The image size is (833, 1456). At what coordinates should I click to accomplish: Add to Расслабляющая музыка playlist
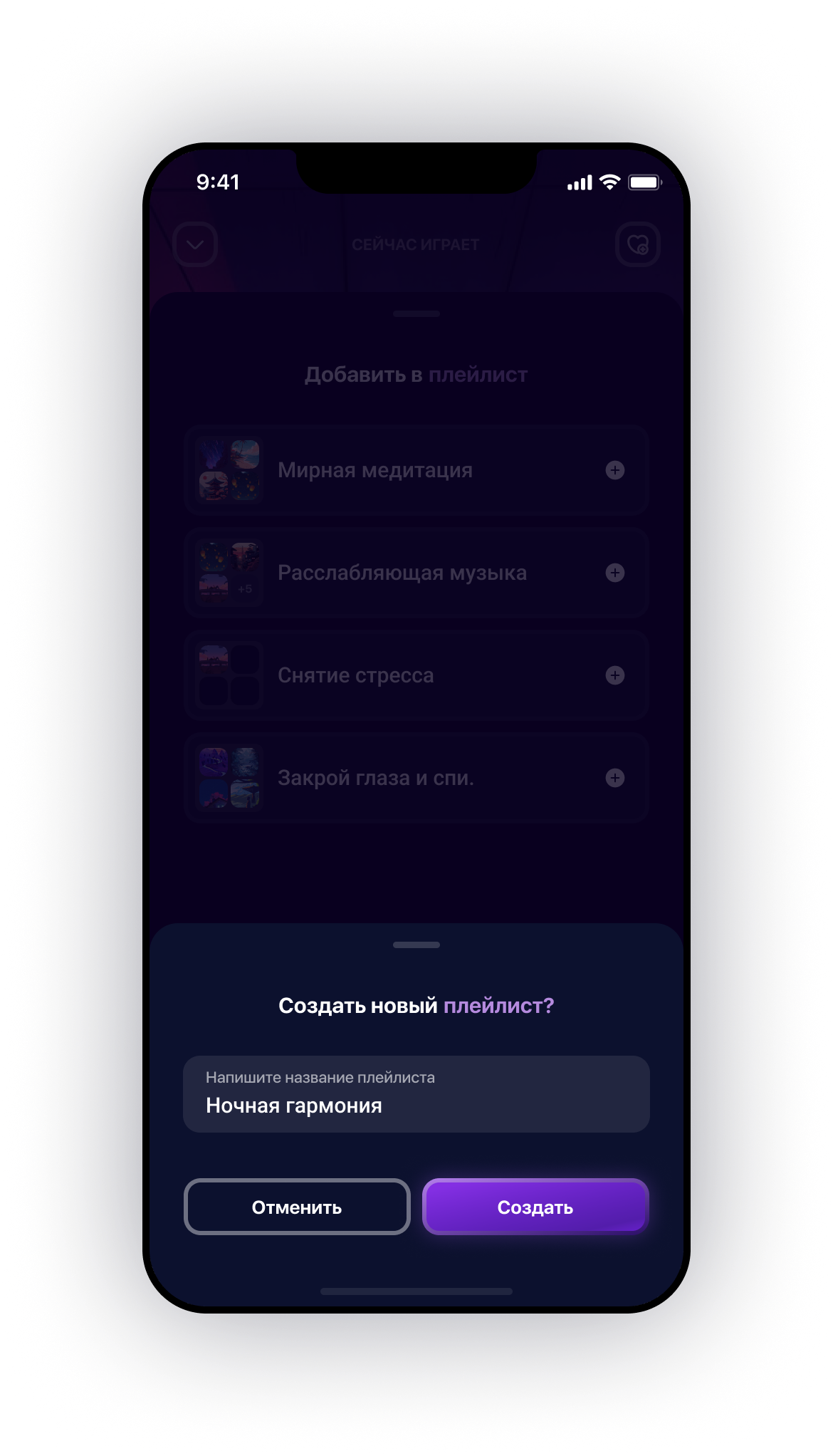(614, 573)
